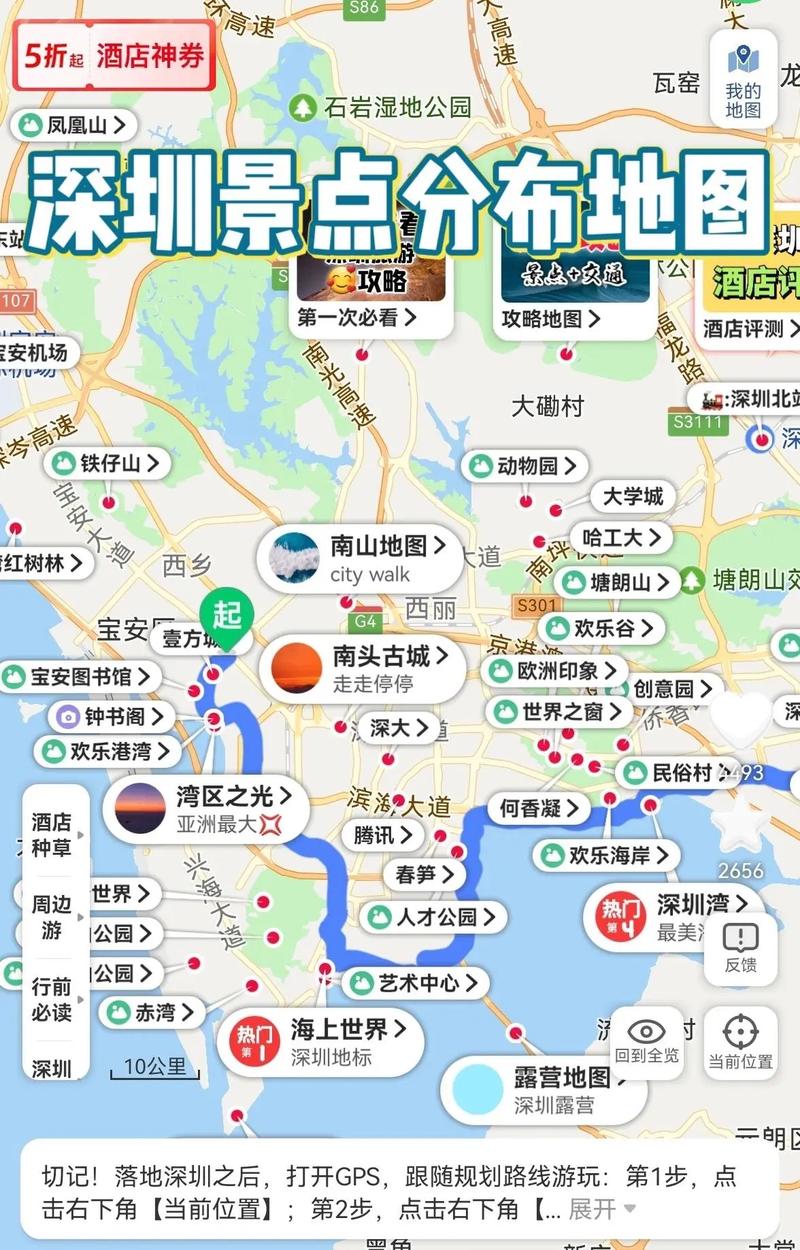
Task: Tap the 欢乐谷 attraction chip
Action: pos(600,629)
